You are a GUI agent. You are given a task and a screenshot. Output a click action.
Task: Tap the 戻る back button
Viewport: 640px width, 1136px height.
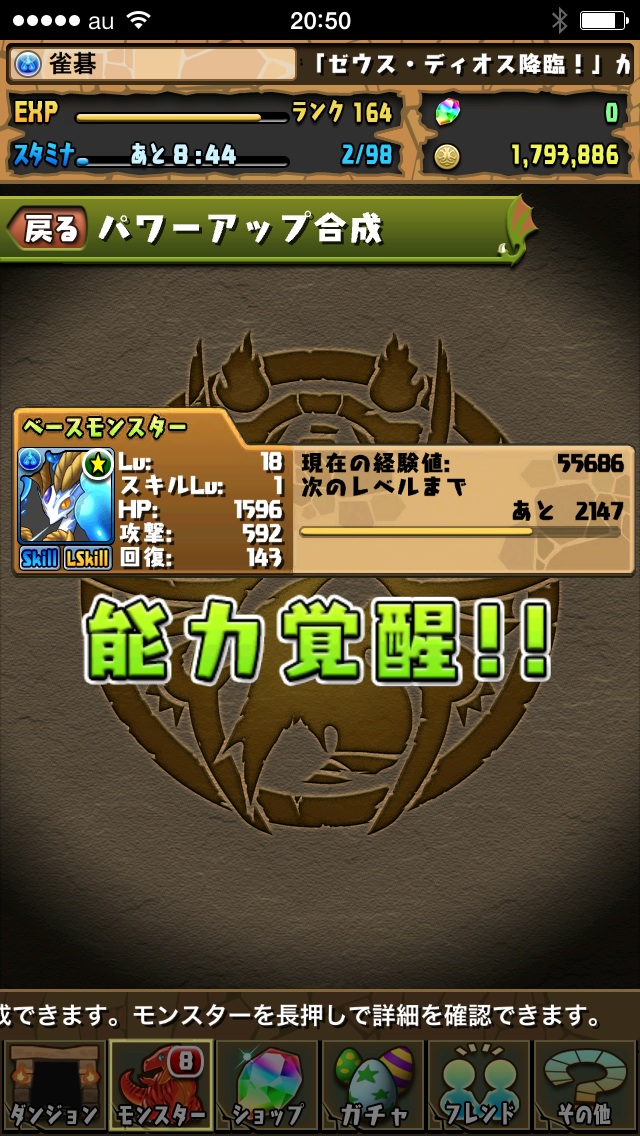[x=48, y=229]
